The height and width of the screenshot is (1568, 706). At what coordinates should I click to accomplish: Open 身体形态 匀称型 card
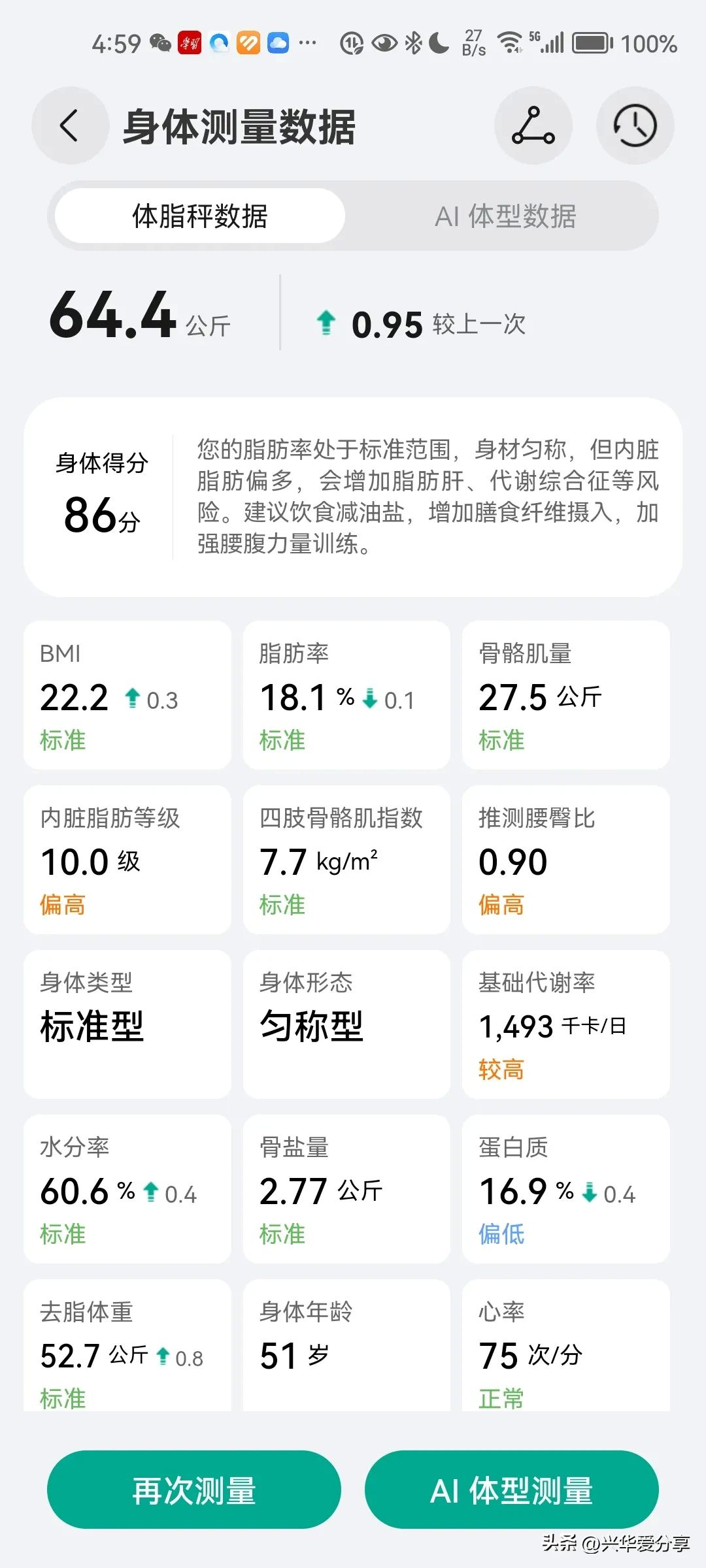pyautogui.click(x=346, y=1024)
